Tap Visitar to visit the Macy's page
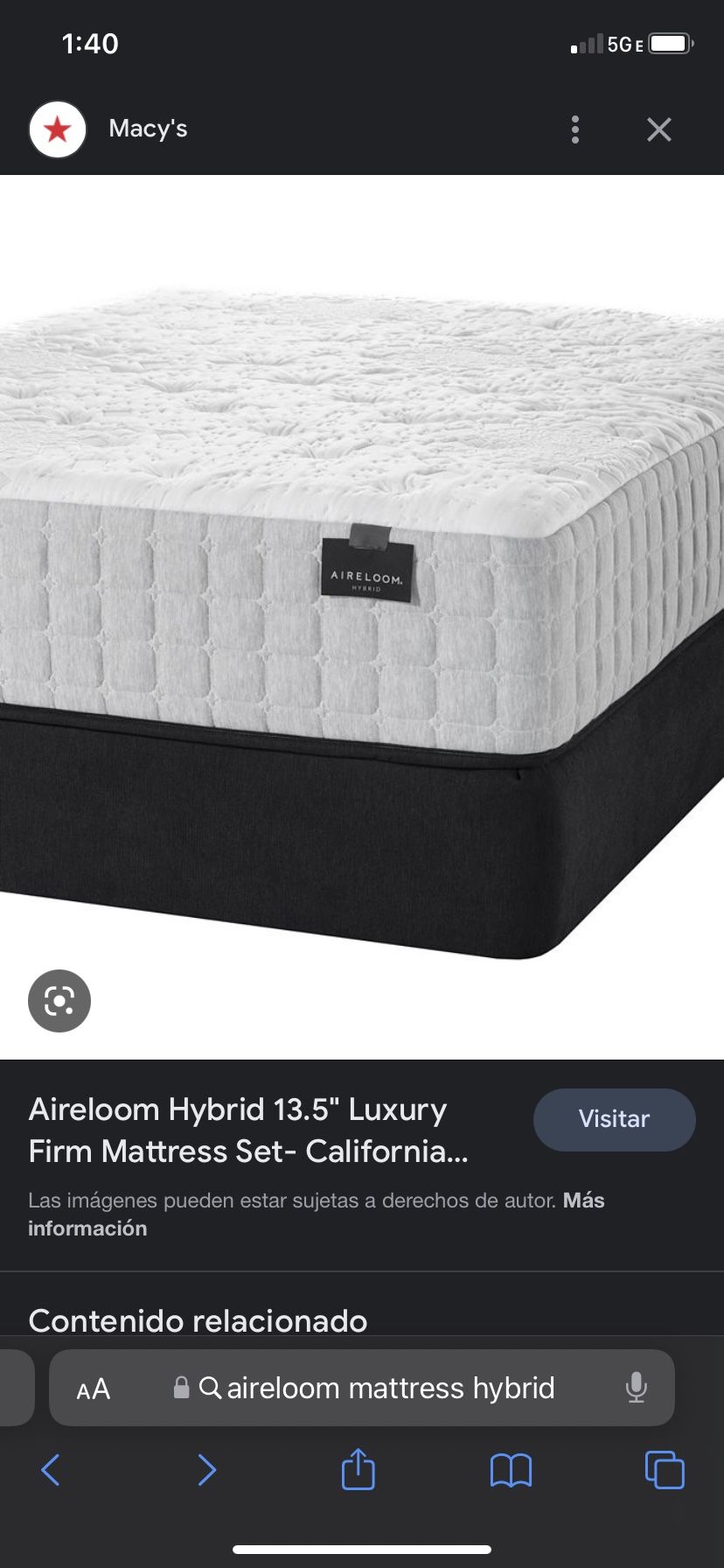The width and height of the screenshot is (724, 1568). 614,1119
